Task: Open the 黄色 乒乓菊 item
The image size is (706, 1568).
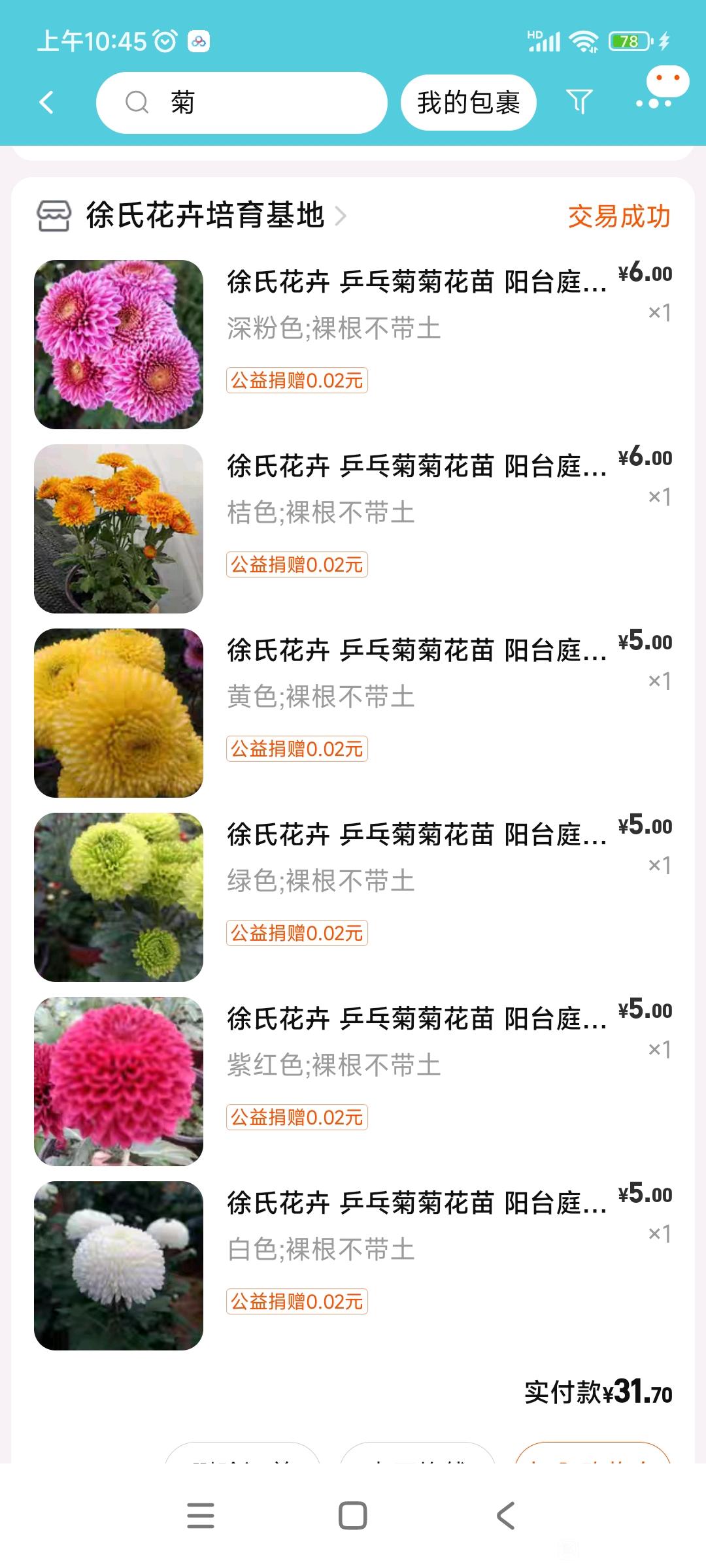Action: pyautogui.click(x=353, y=713)
